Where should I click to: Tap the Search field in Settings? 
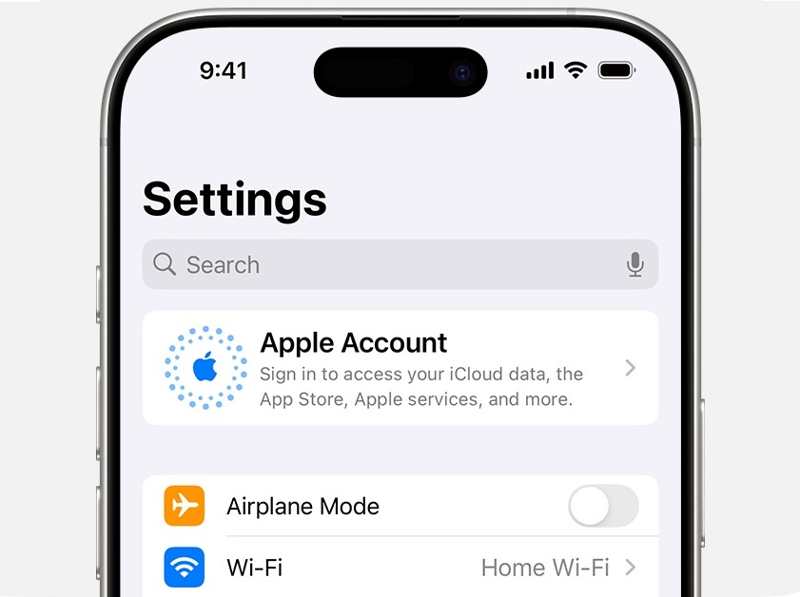380,265
